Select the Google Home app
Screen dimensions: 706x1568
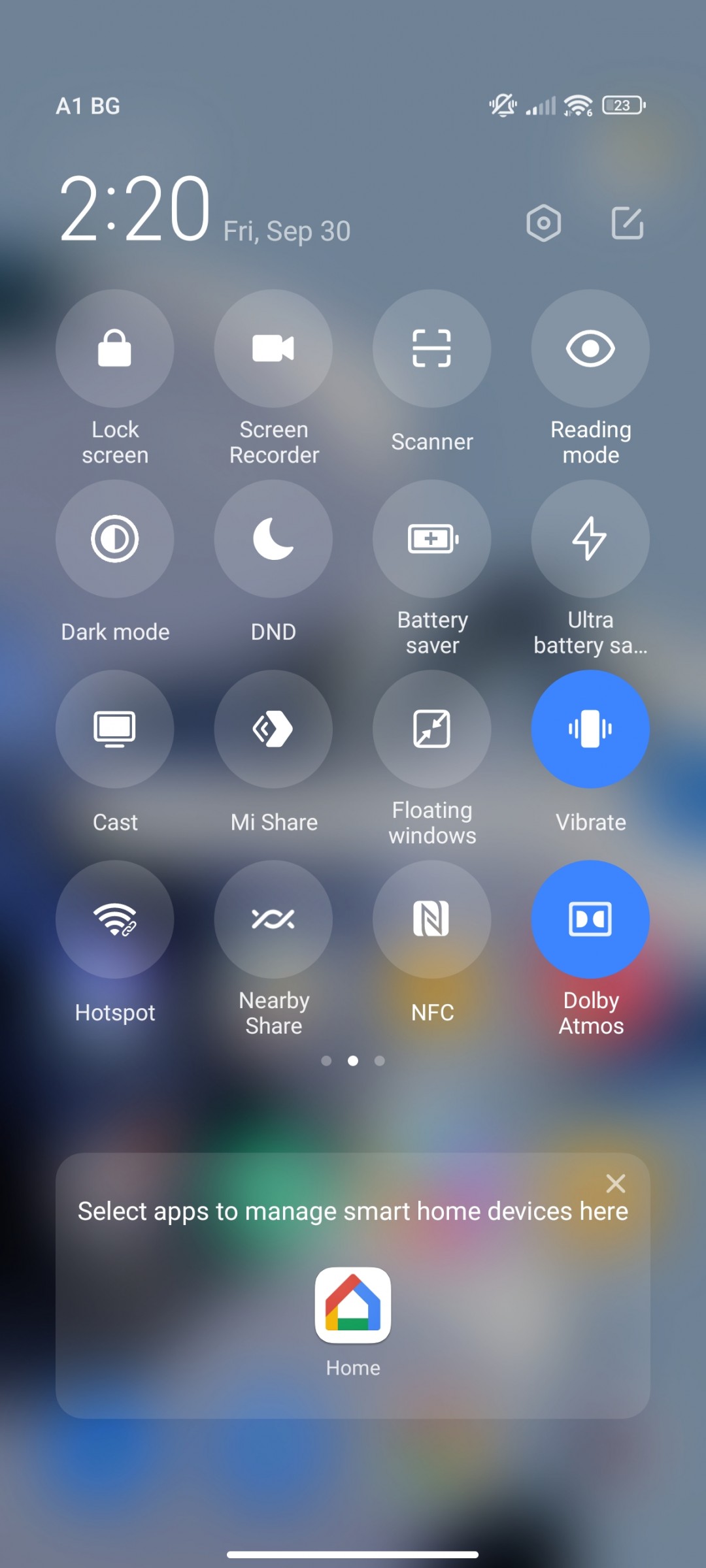[x=353, y=1305]
